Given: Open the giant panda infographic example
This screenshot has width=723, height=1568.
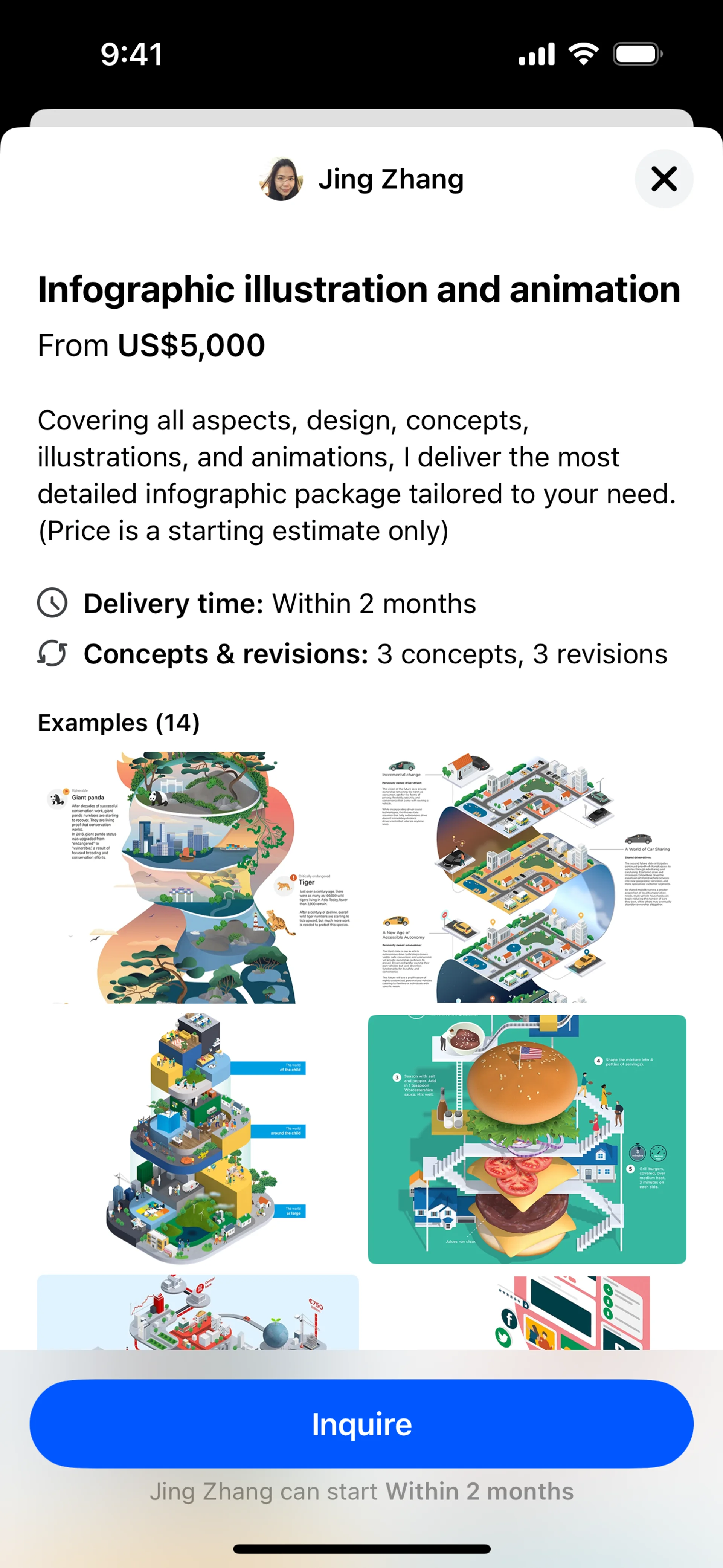Looking at the screenshot, I should click(198, 877).
